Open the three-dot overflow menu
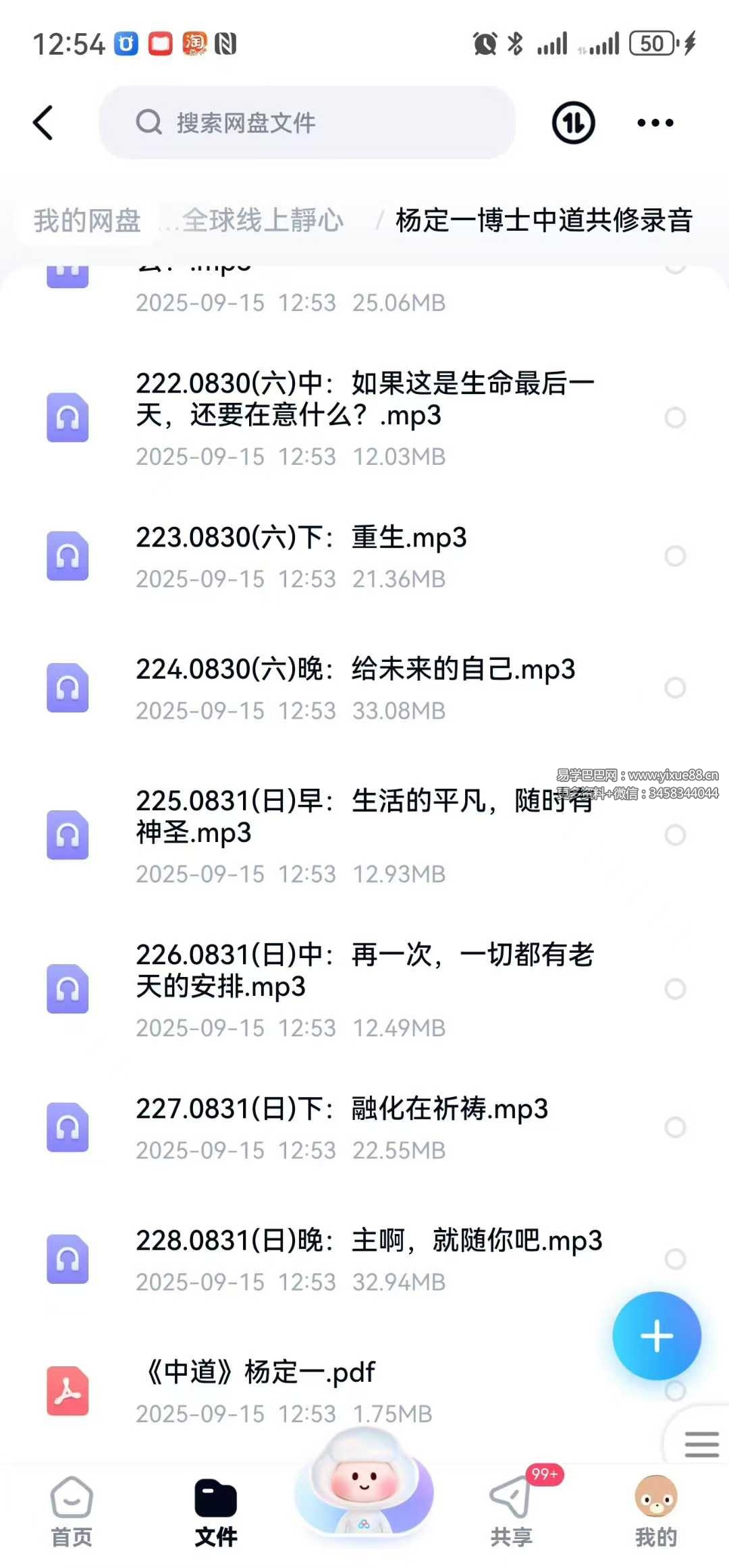Screen dimensions: 729x1568 [x=655, y=123]
